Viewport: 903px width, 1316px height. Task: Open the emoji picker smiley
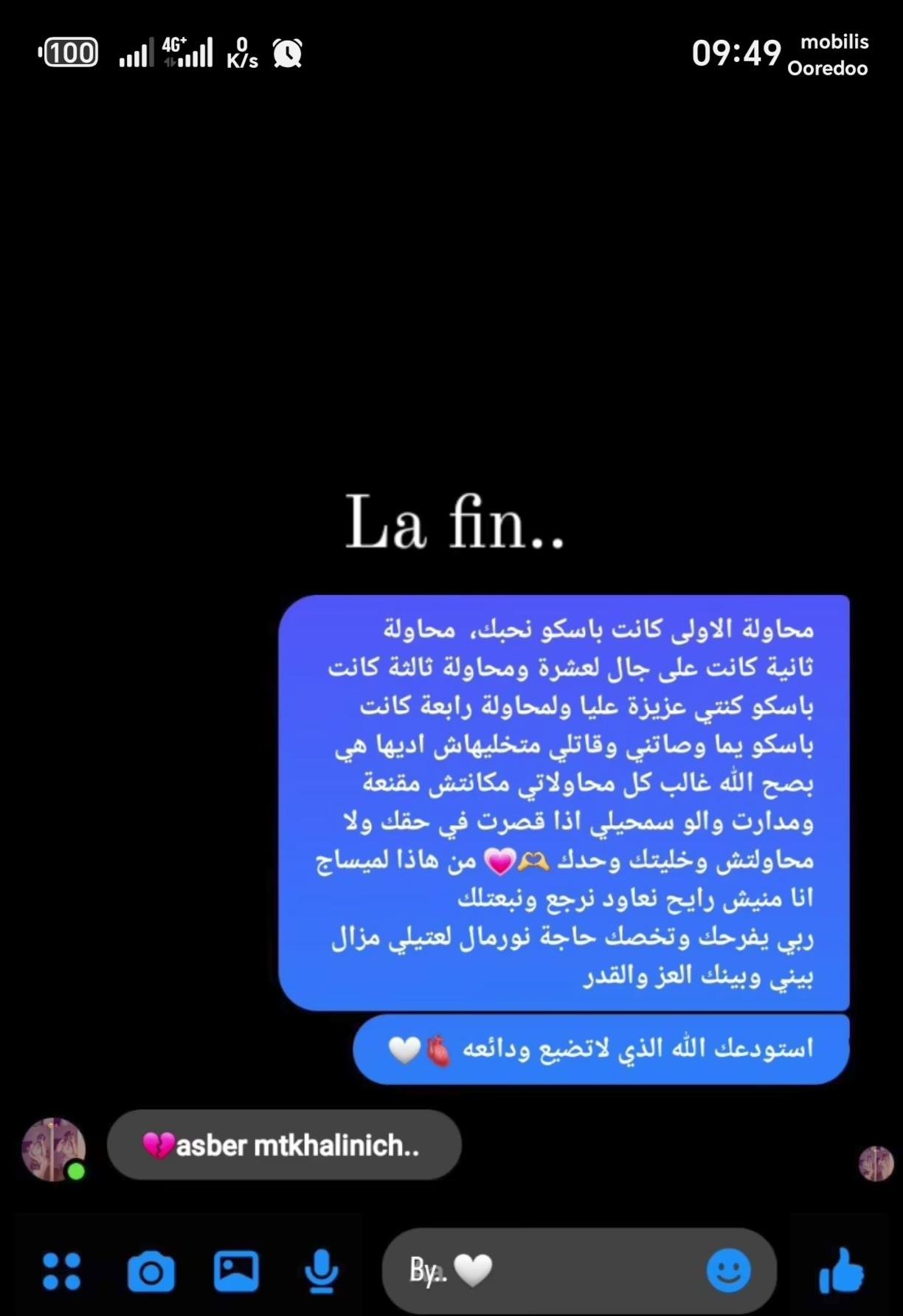pos(728,1271)
